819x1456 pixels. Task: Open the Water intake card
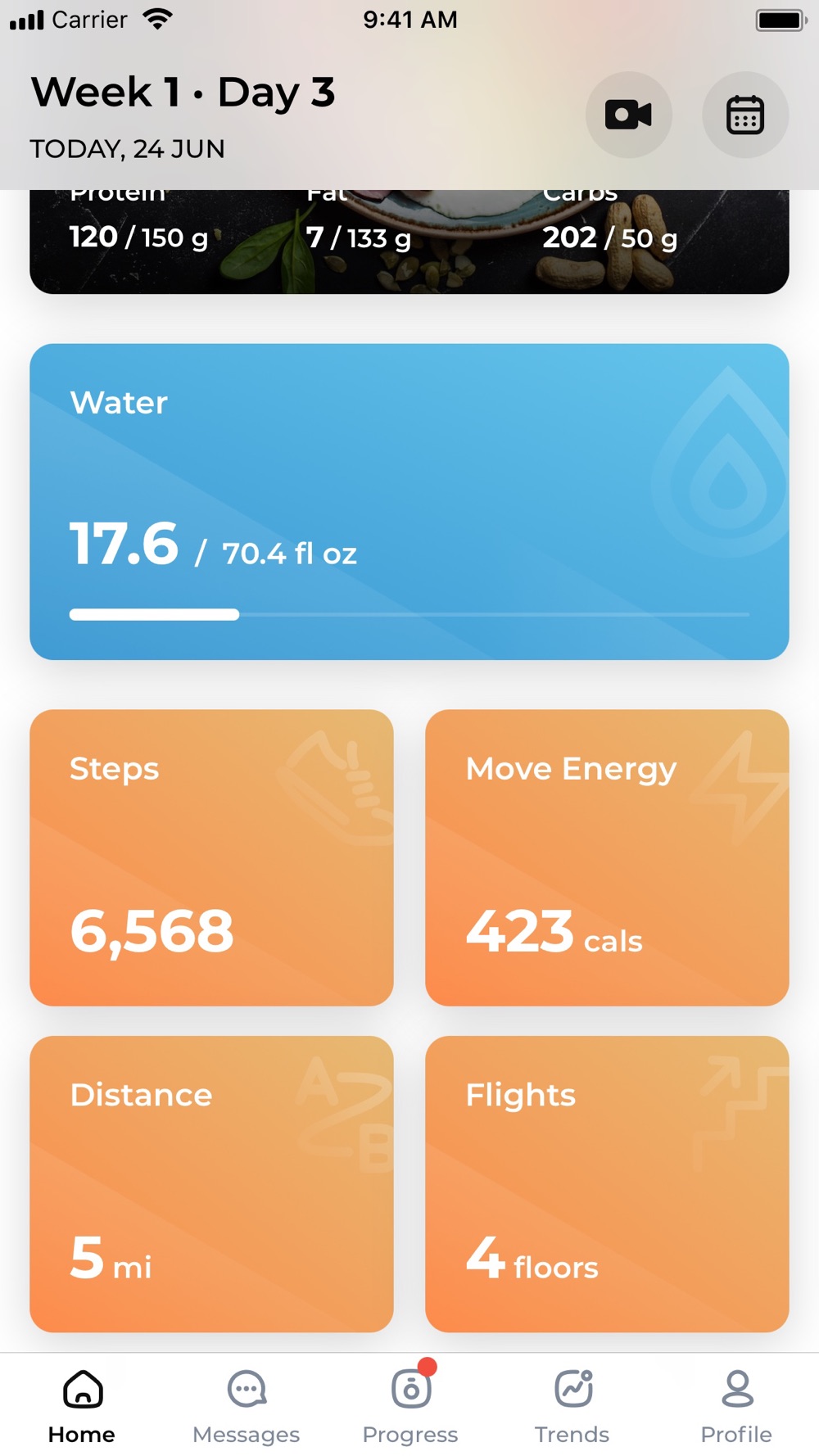pos(409,501)
